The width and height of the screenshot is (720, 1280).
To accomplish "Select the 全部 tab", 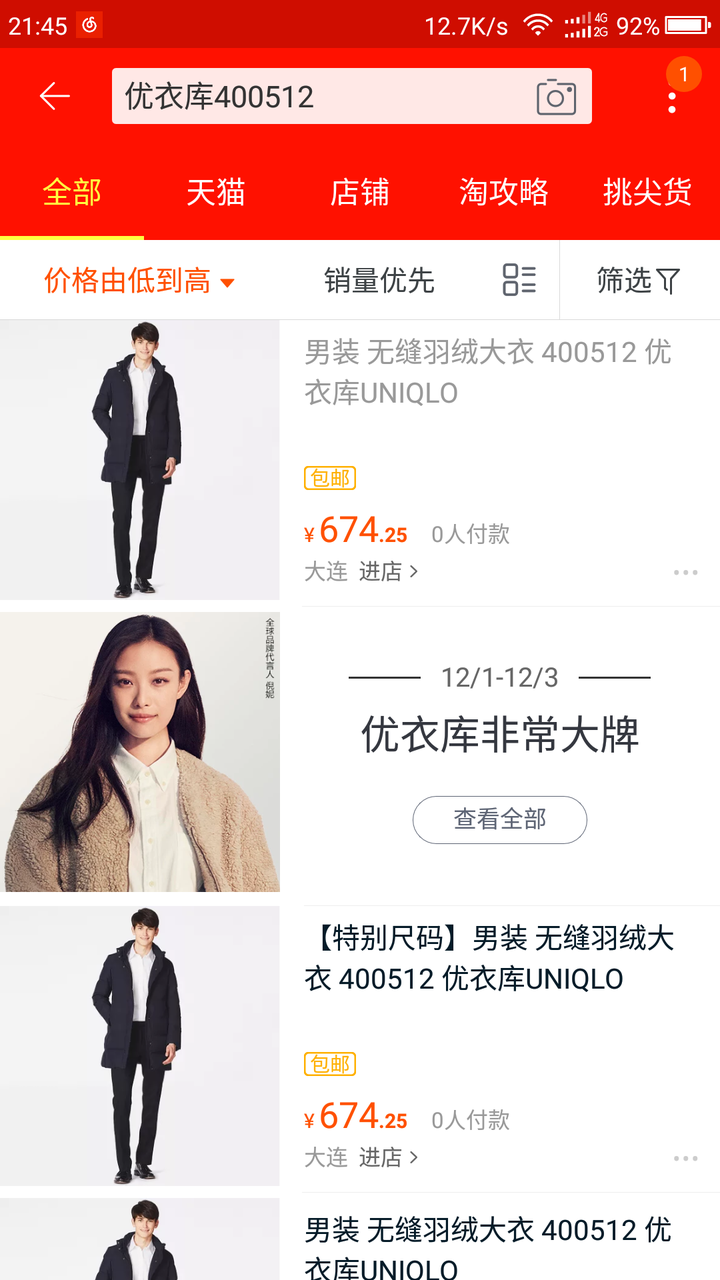I will coord(72,192).
